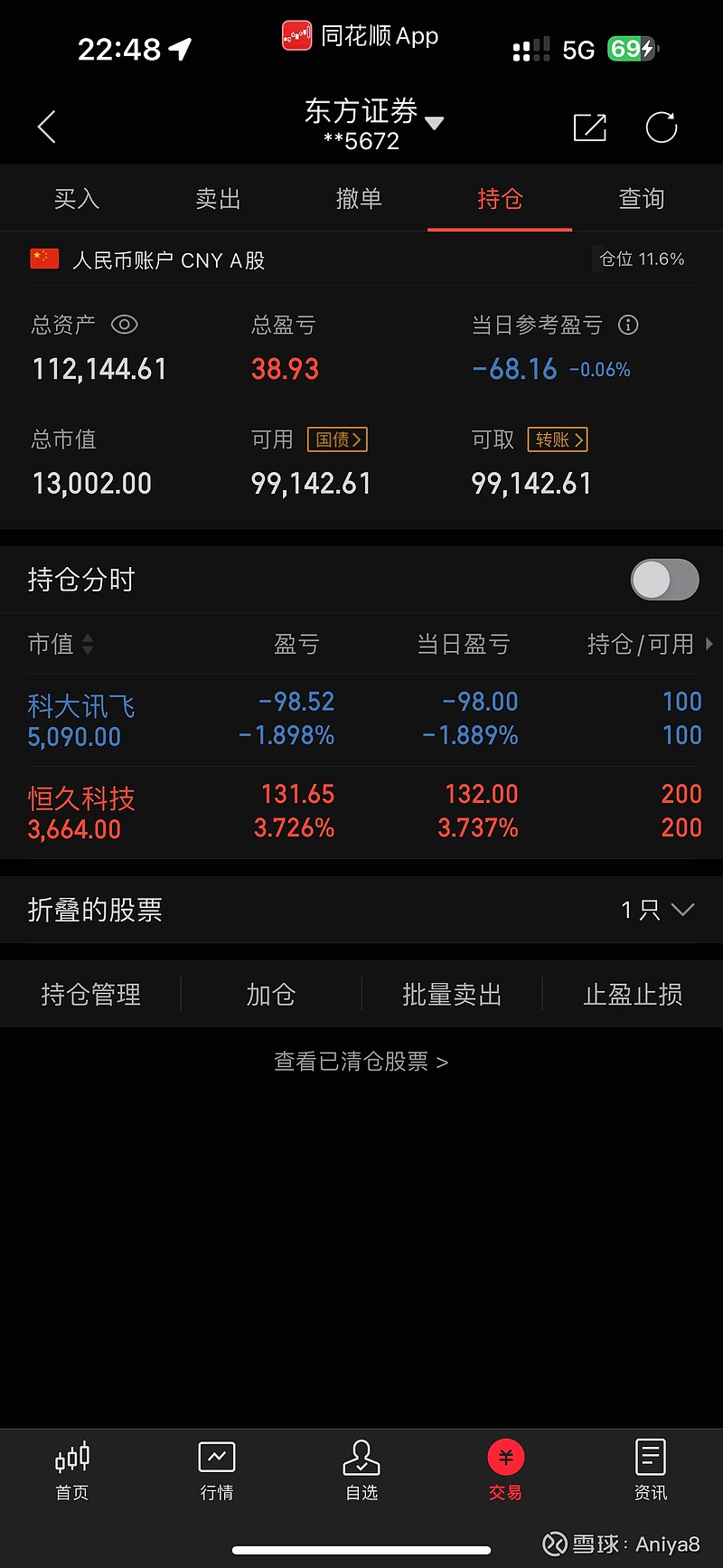Tap 止盈止损 button
The width and height of the screenshot is (723, 1568).
pyautogui.click(x=633, y=995)
